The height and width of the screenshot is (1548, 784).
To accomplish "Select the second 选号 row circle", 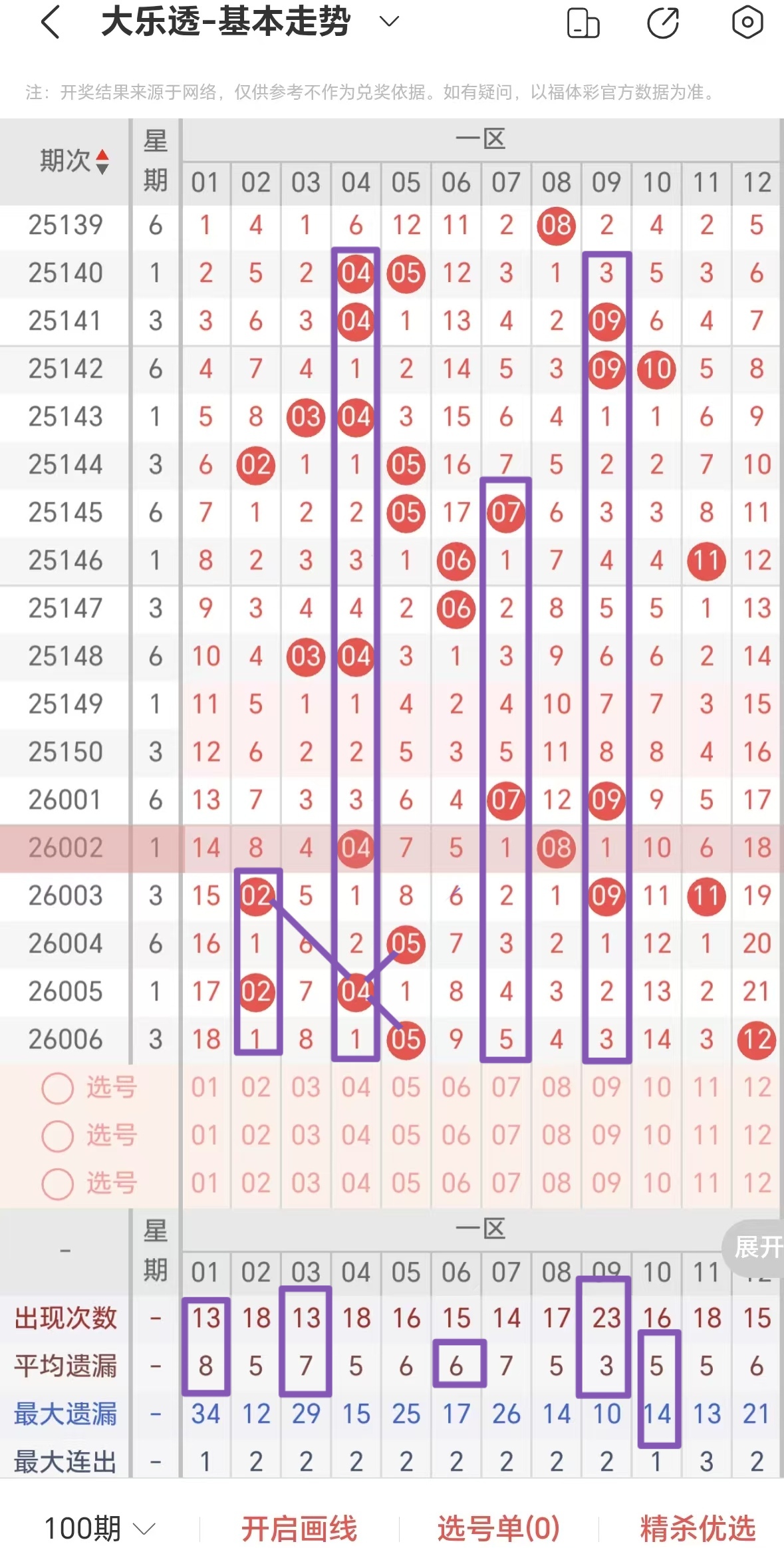I will 57,1135.
